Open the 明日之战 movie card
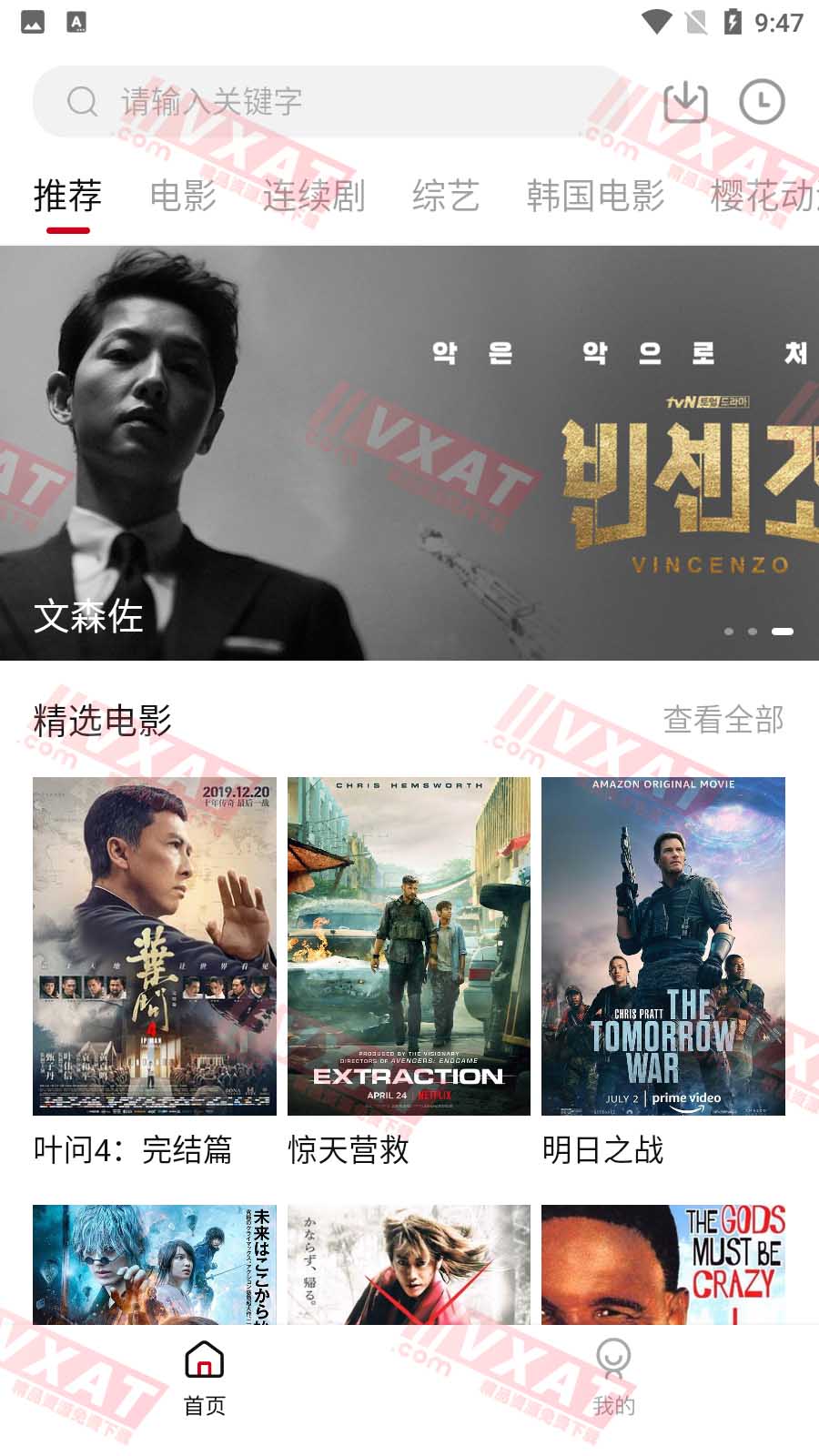This screenshot has width=819, height=1456. click(662, 946)
